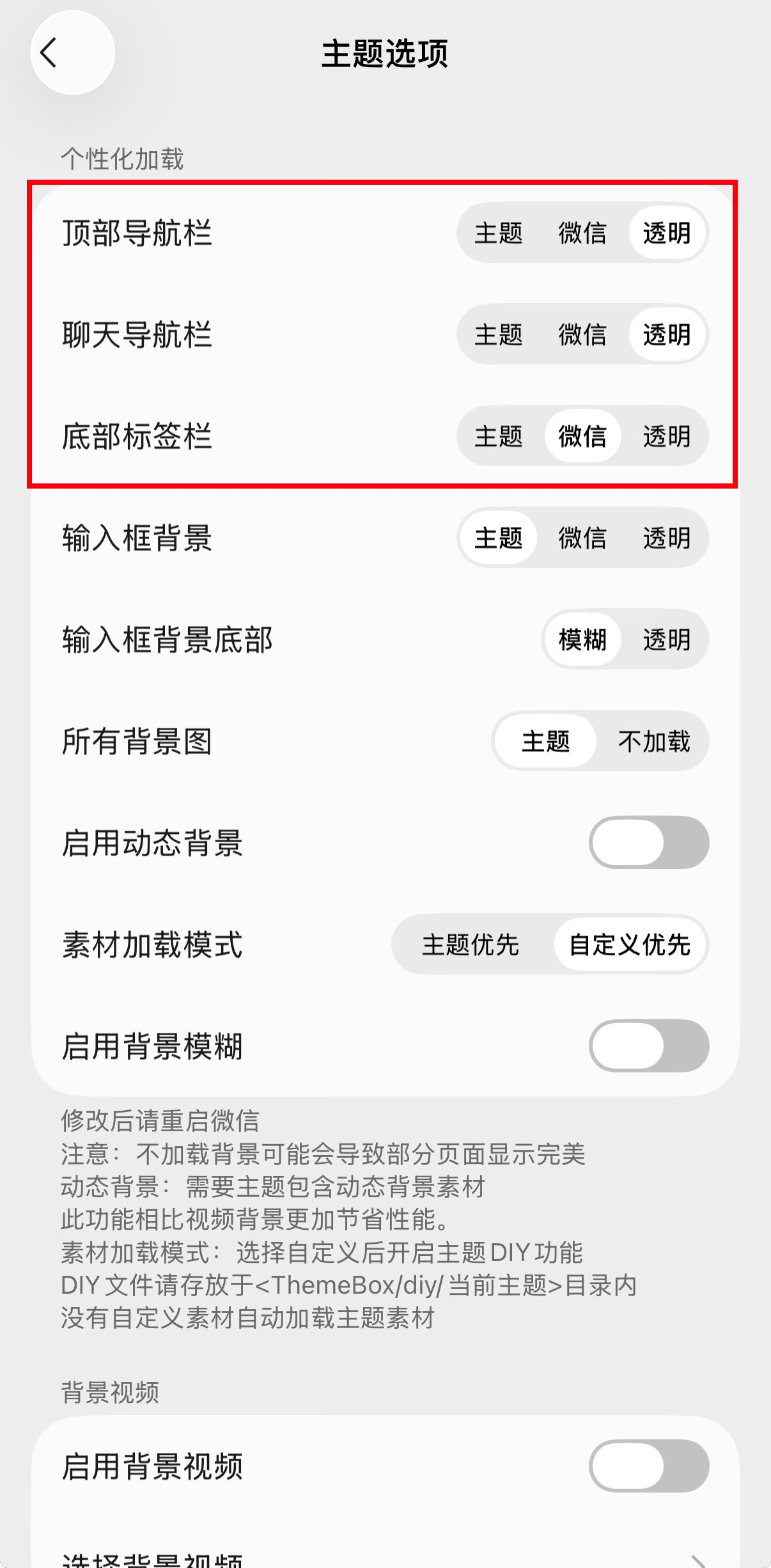Go back from 主题选项 page

(72, 52)
